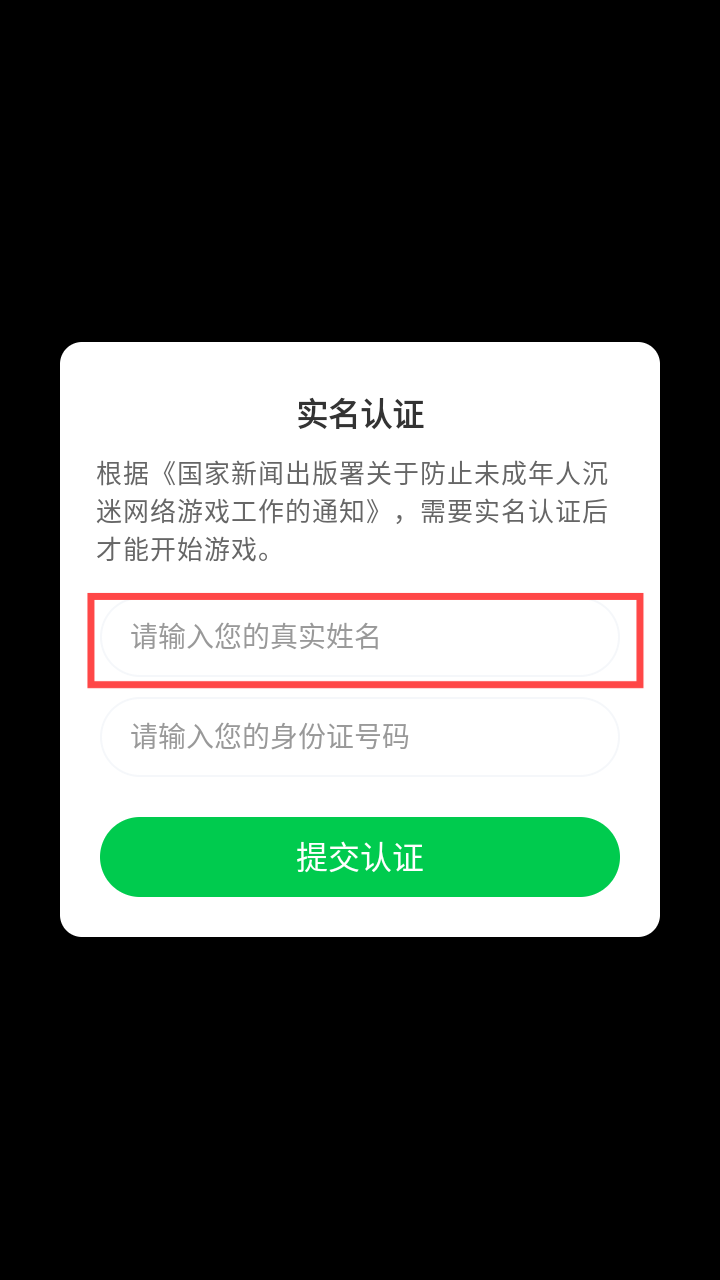The width and height of the screenshot is (720, 1280).
Task: Focus the ID card number (身份证号码) field
Action: (360, 737)
